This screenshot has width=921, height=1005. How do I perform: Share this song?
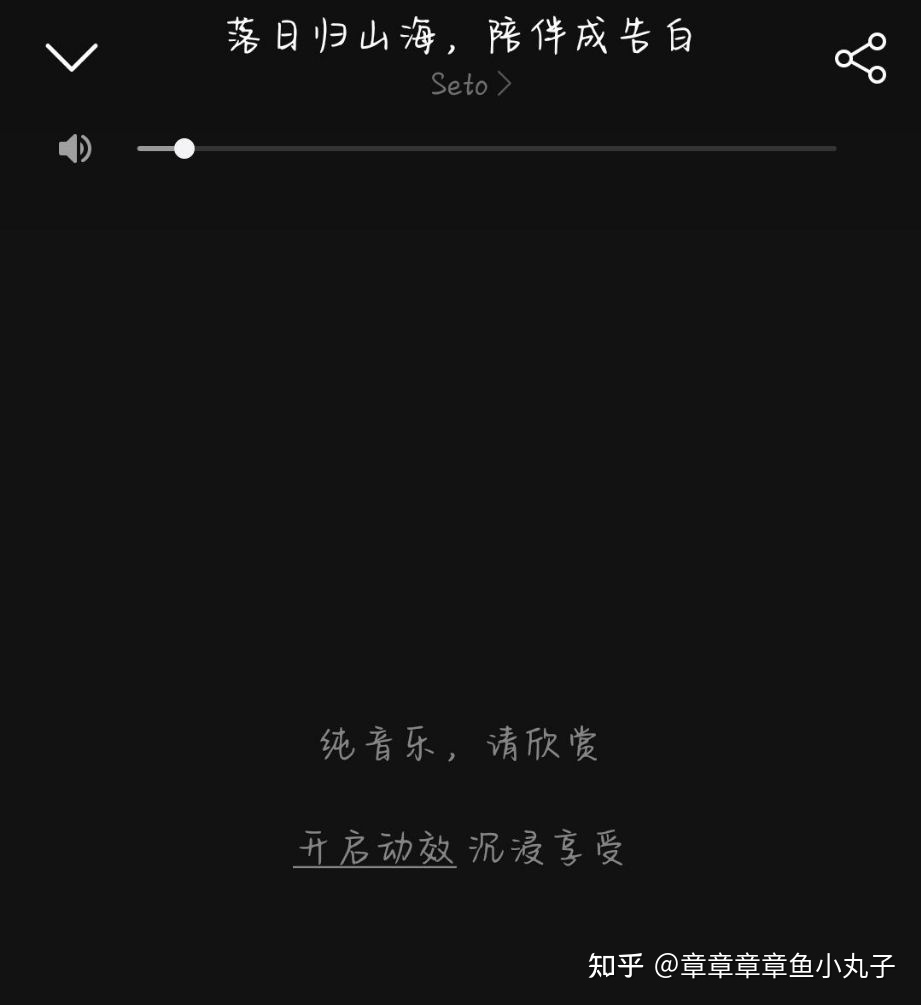[860, 58]
